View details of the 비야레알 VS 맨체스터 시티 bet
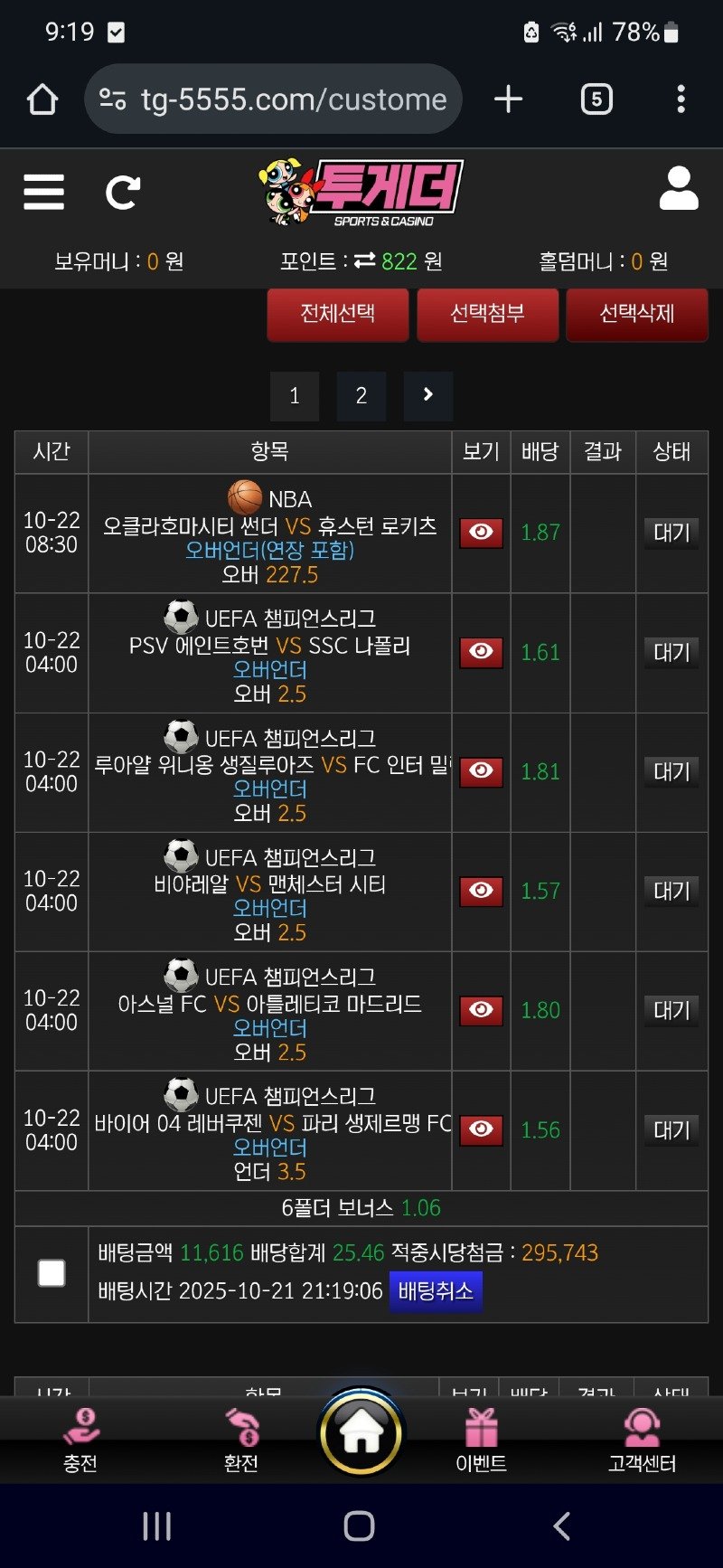The width and height of the screenshot is (723, 1568). 481,891
